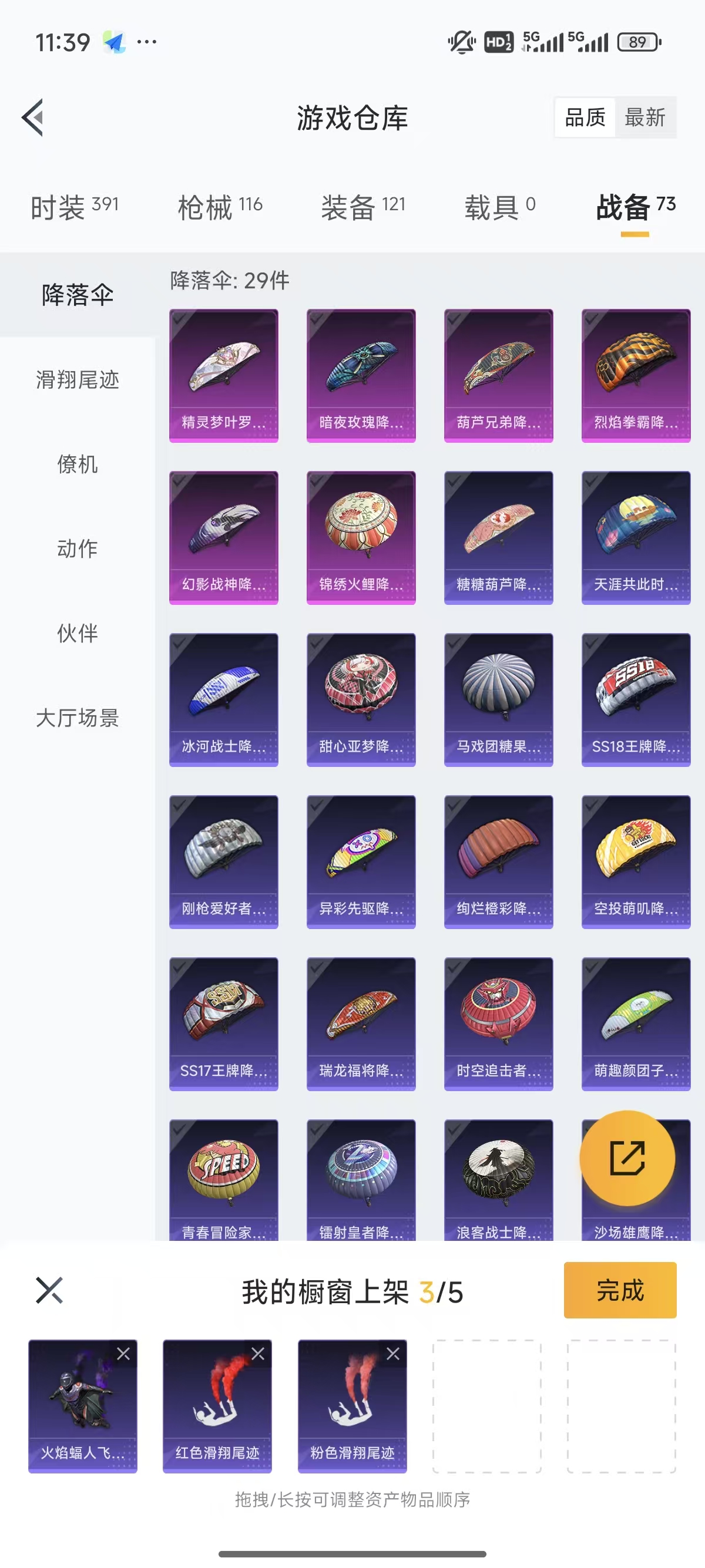The image size is (705, 1568).
Task: Remove 红色滑翔尾迹 from the showcase
Action: pos(258,1354)
